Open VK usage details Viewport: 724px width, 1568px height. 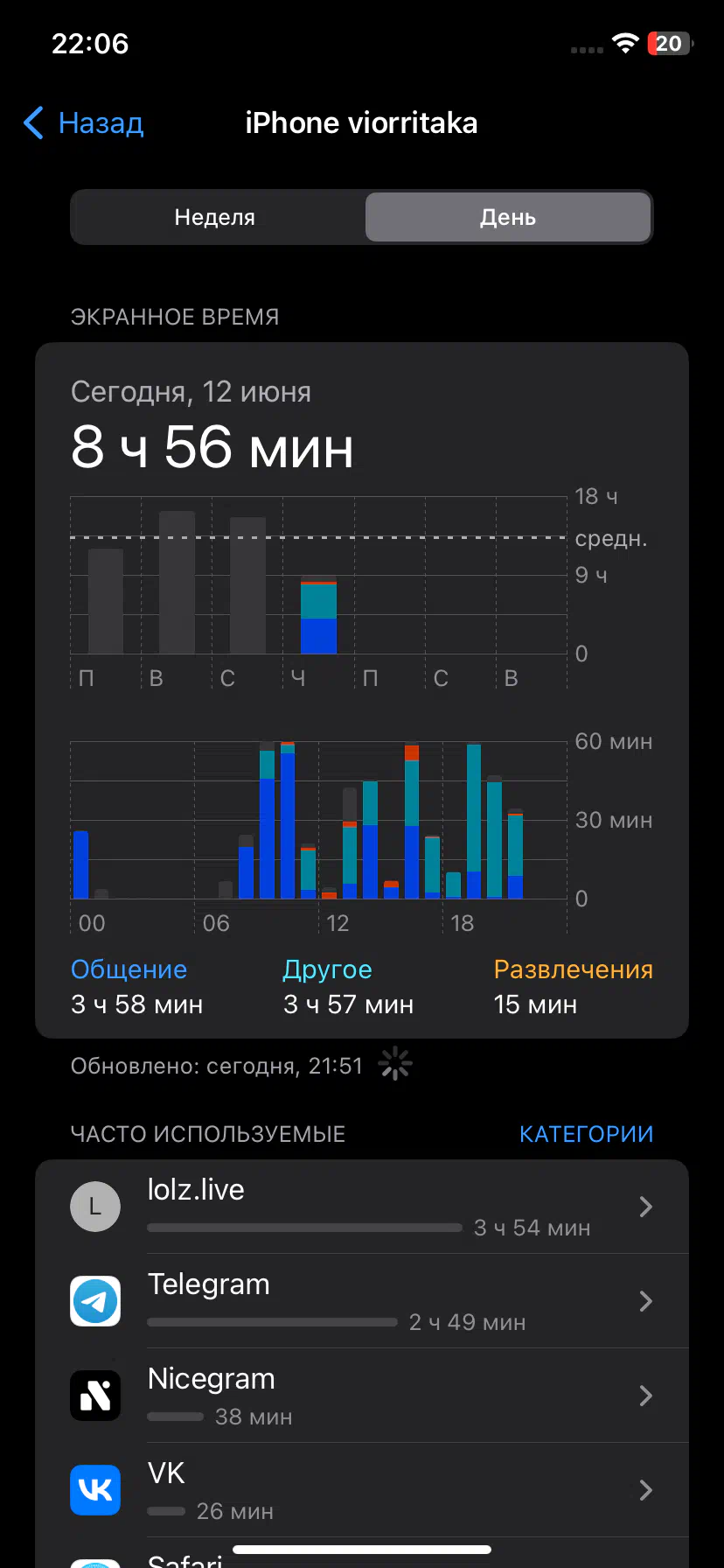pos(362,1490)
